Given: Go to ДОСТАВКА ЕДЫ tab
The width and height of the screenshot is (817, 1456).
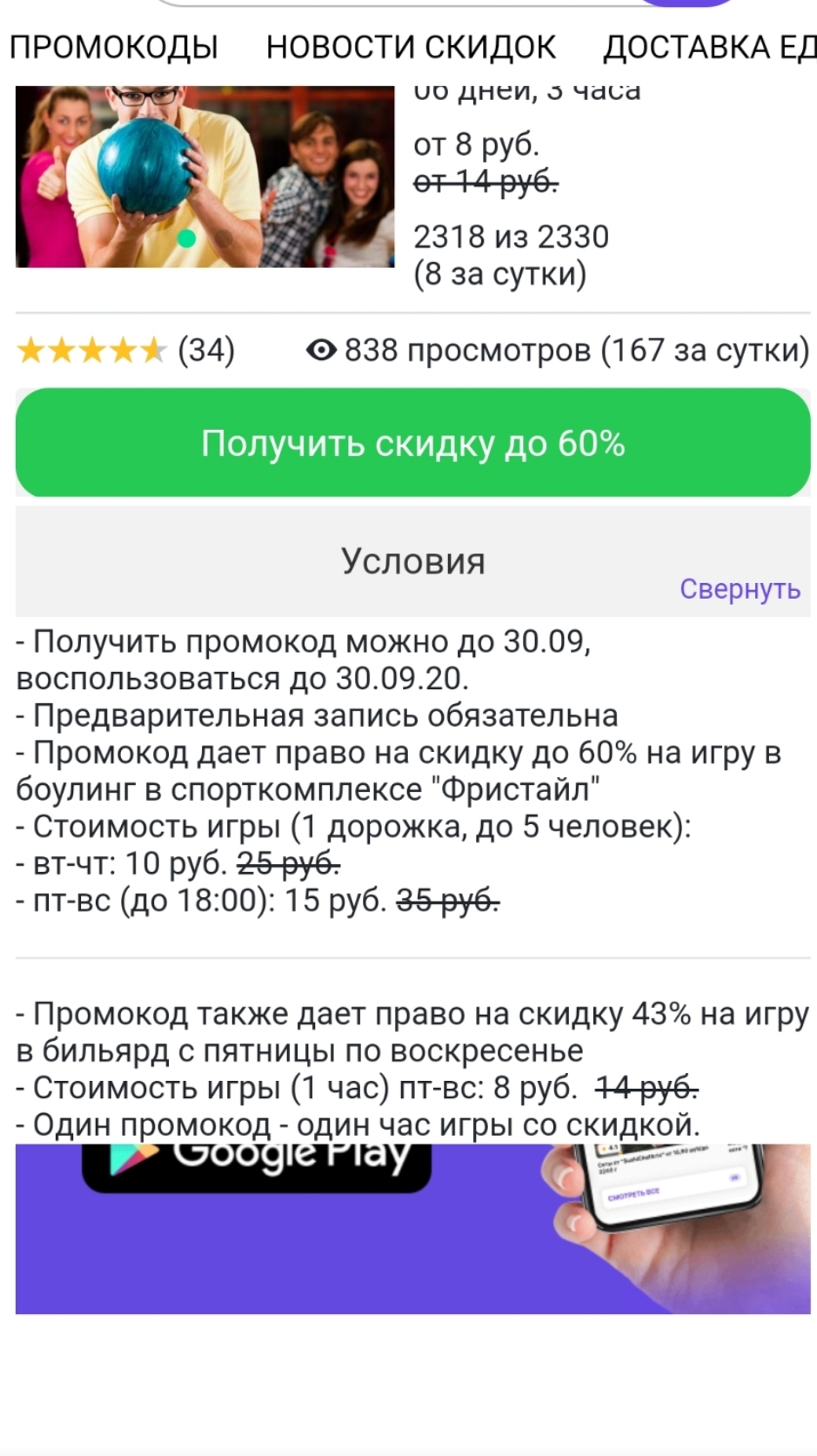Looking at the screenshot, I should coord(709,47).
